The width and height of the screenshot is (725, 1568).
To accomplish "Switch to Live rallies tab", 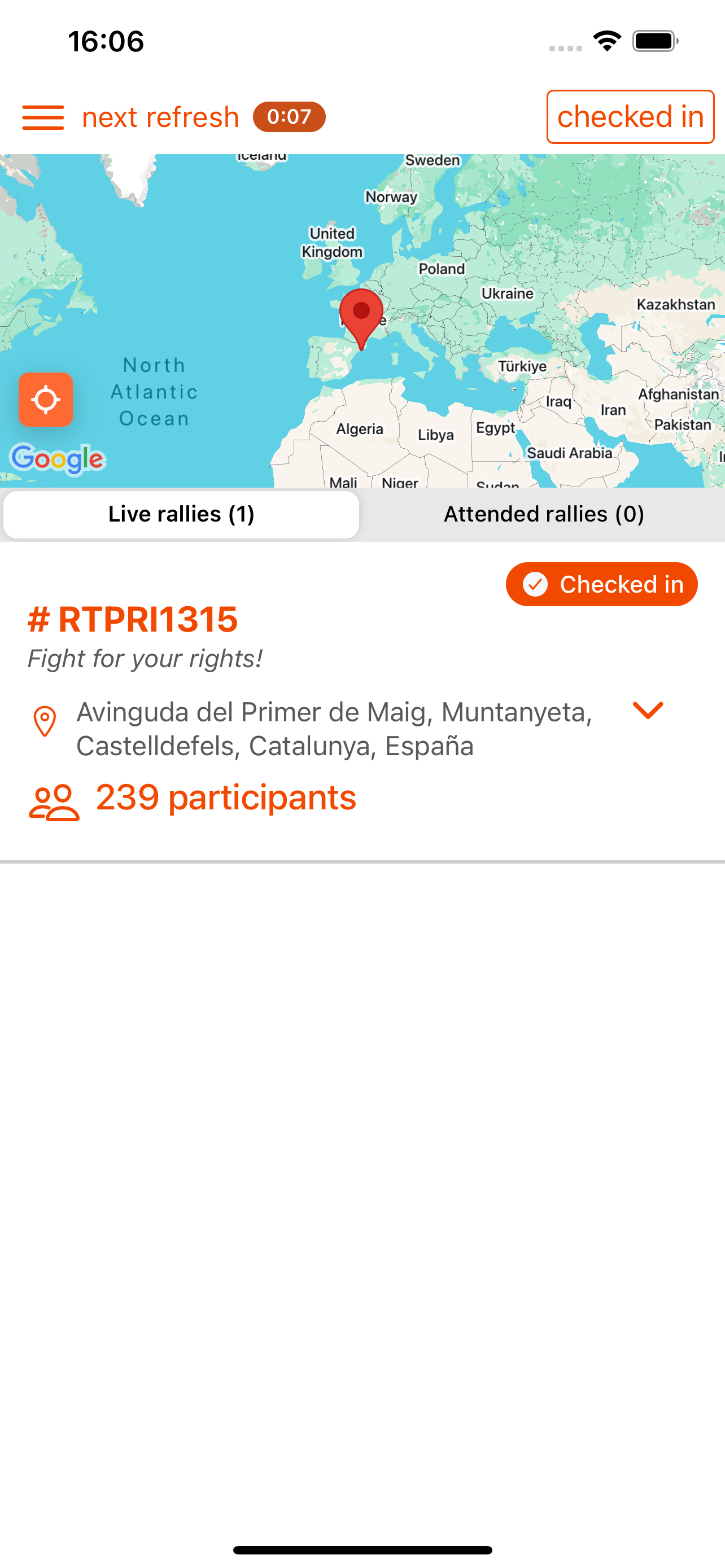I will [181, 514].
